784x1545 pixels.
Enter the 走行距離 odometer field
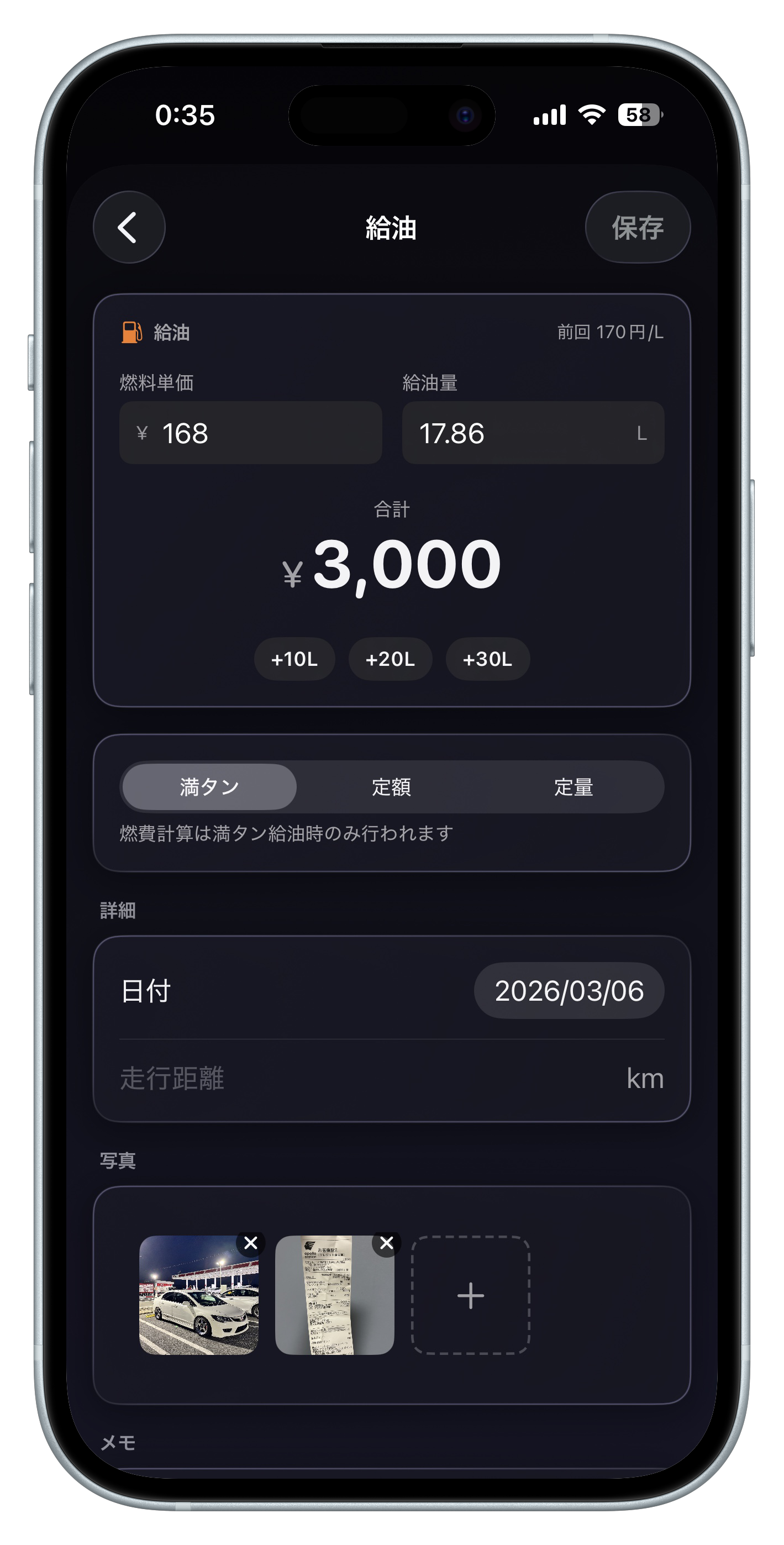[372, 1079]
